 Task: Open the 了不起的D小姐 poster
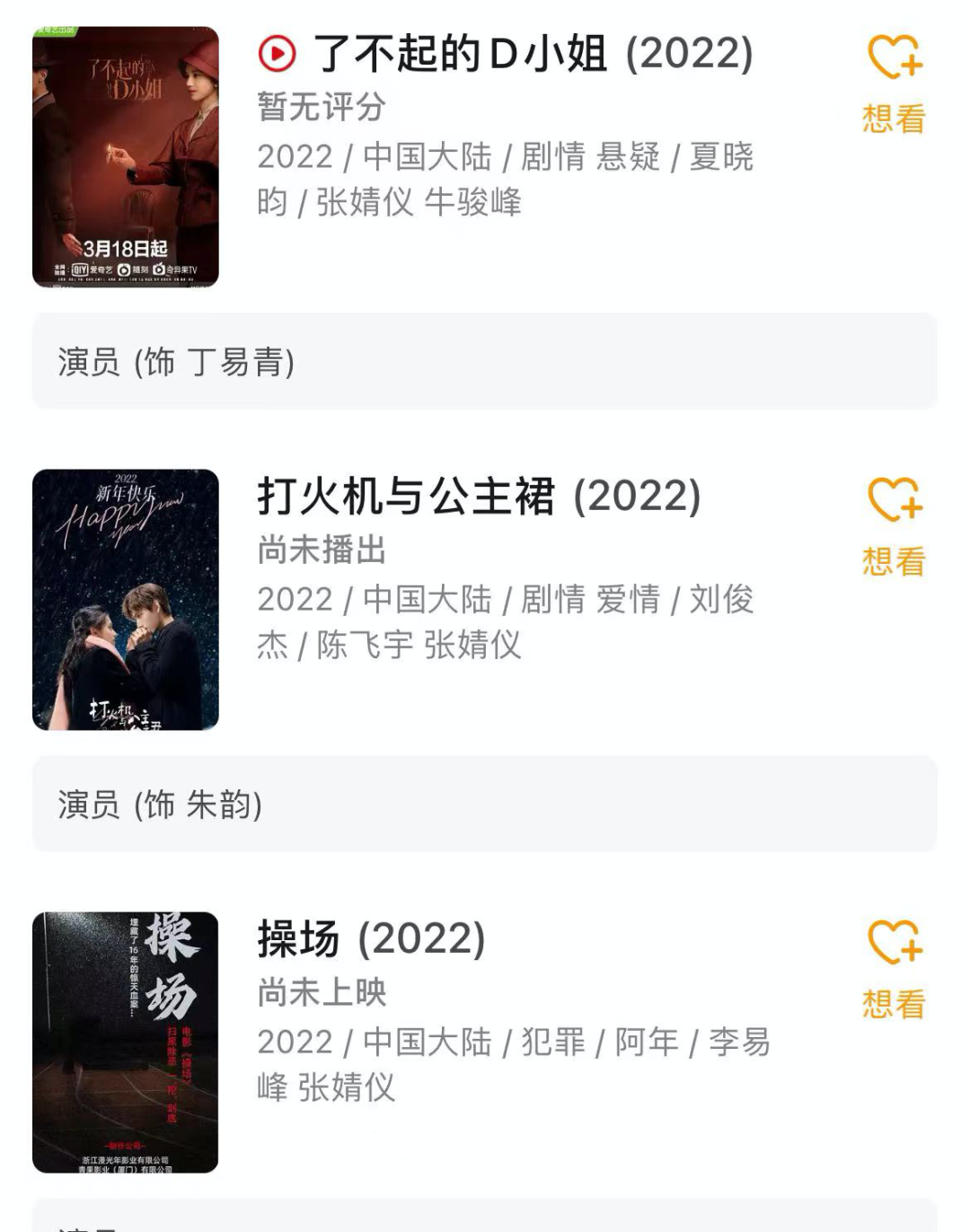pos(126,157)
